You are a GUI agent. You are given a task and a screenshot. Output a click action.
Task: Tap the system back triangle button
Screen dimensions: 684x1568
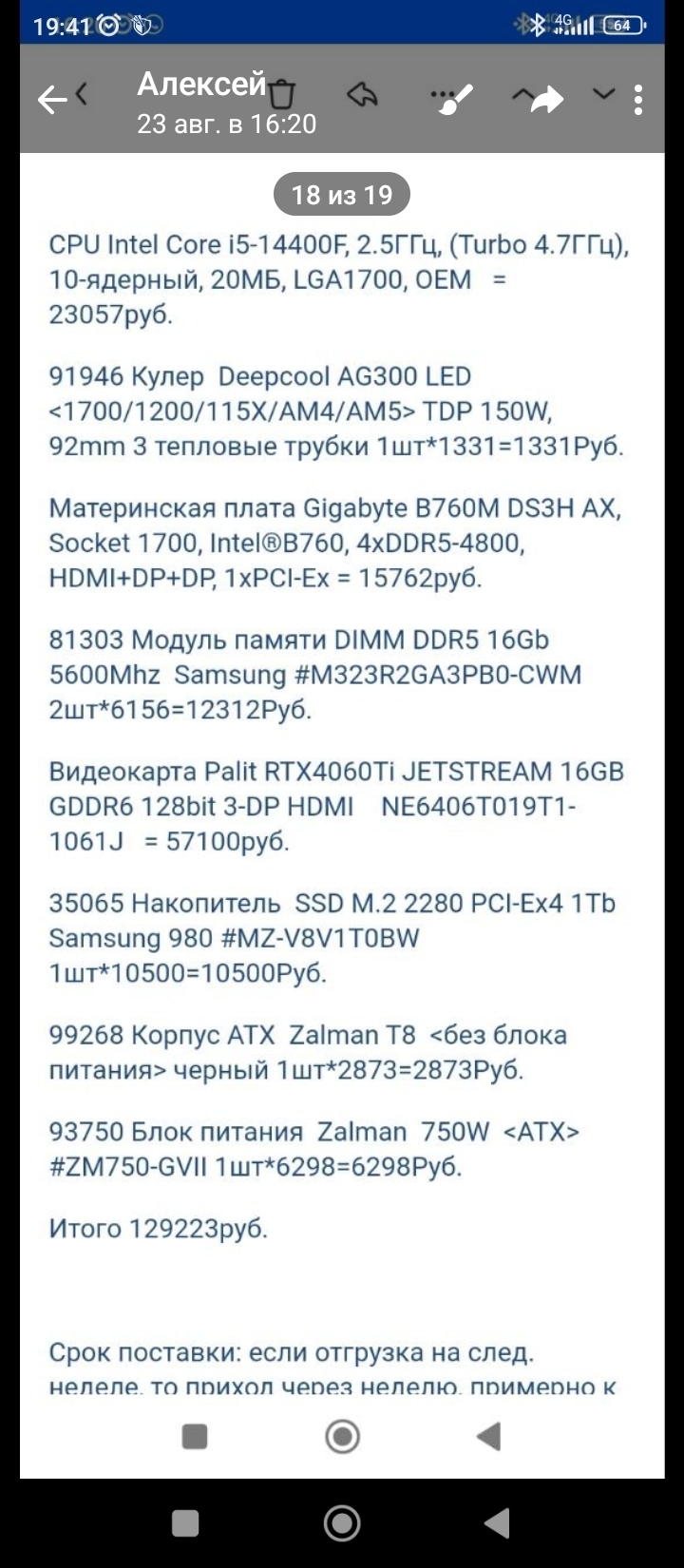[497, 1523]
